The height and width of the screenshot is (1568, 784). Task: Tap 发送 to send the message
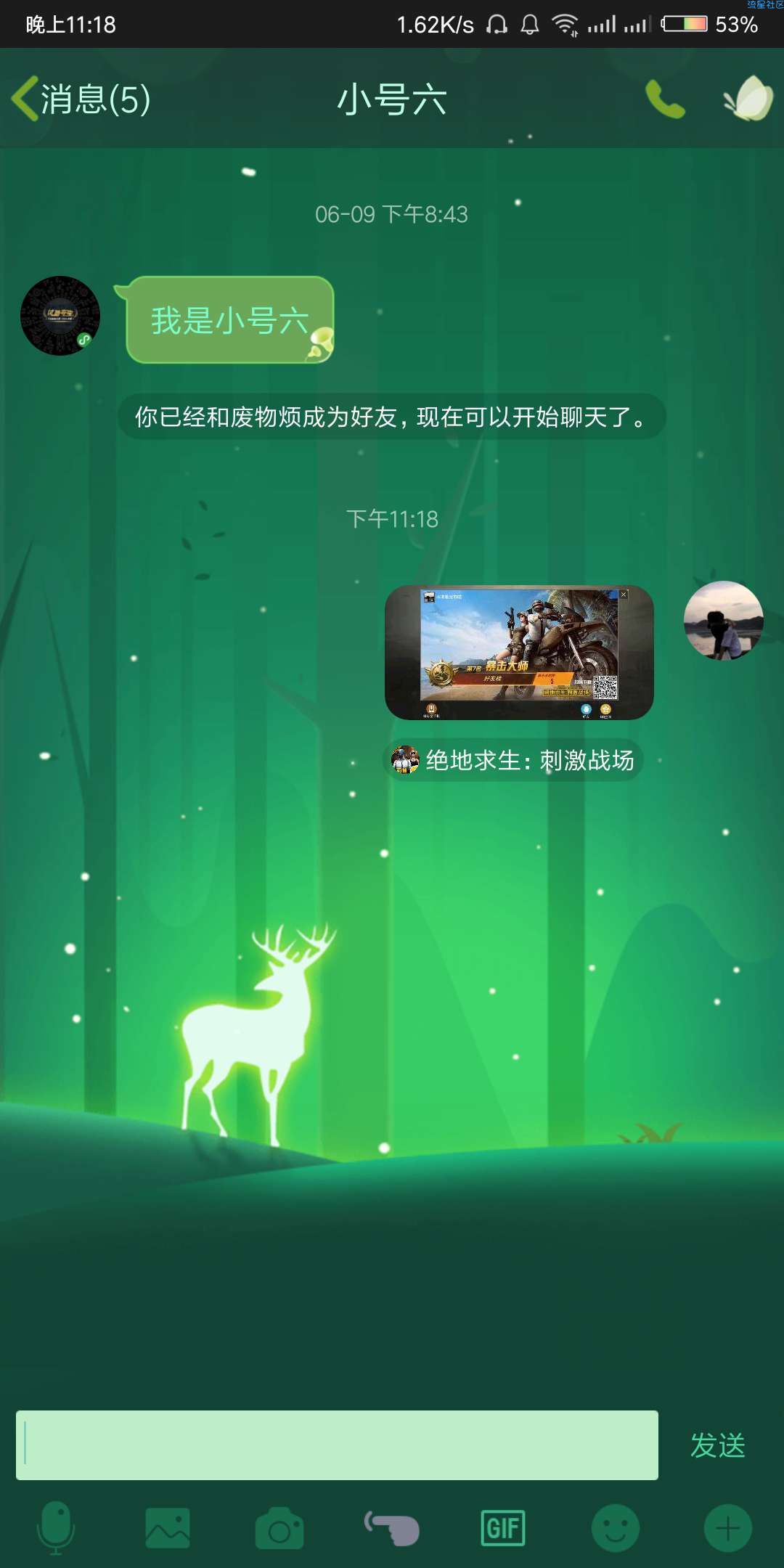click(x=717, y=1445)
